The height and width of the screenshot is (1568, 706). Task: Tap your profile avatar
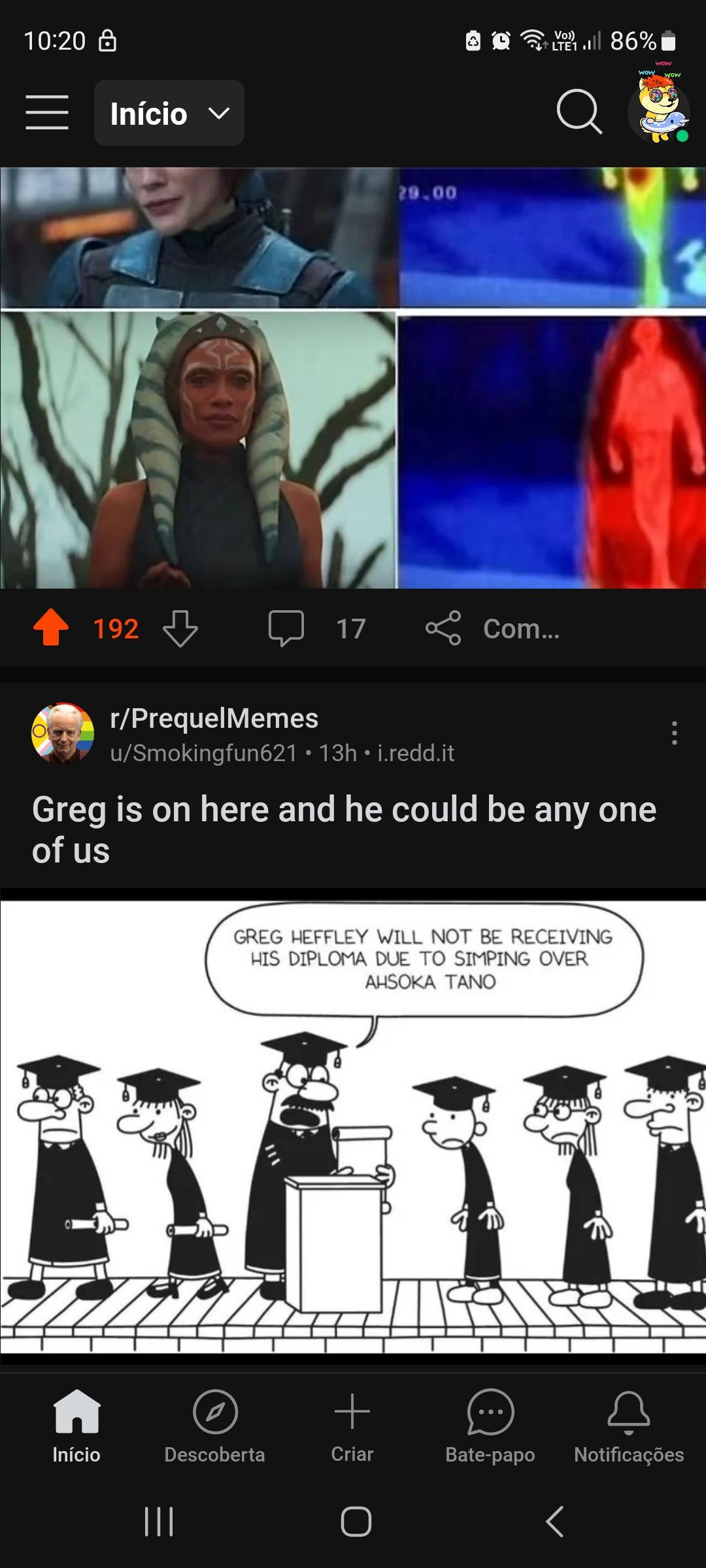[660, 112]
